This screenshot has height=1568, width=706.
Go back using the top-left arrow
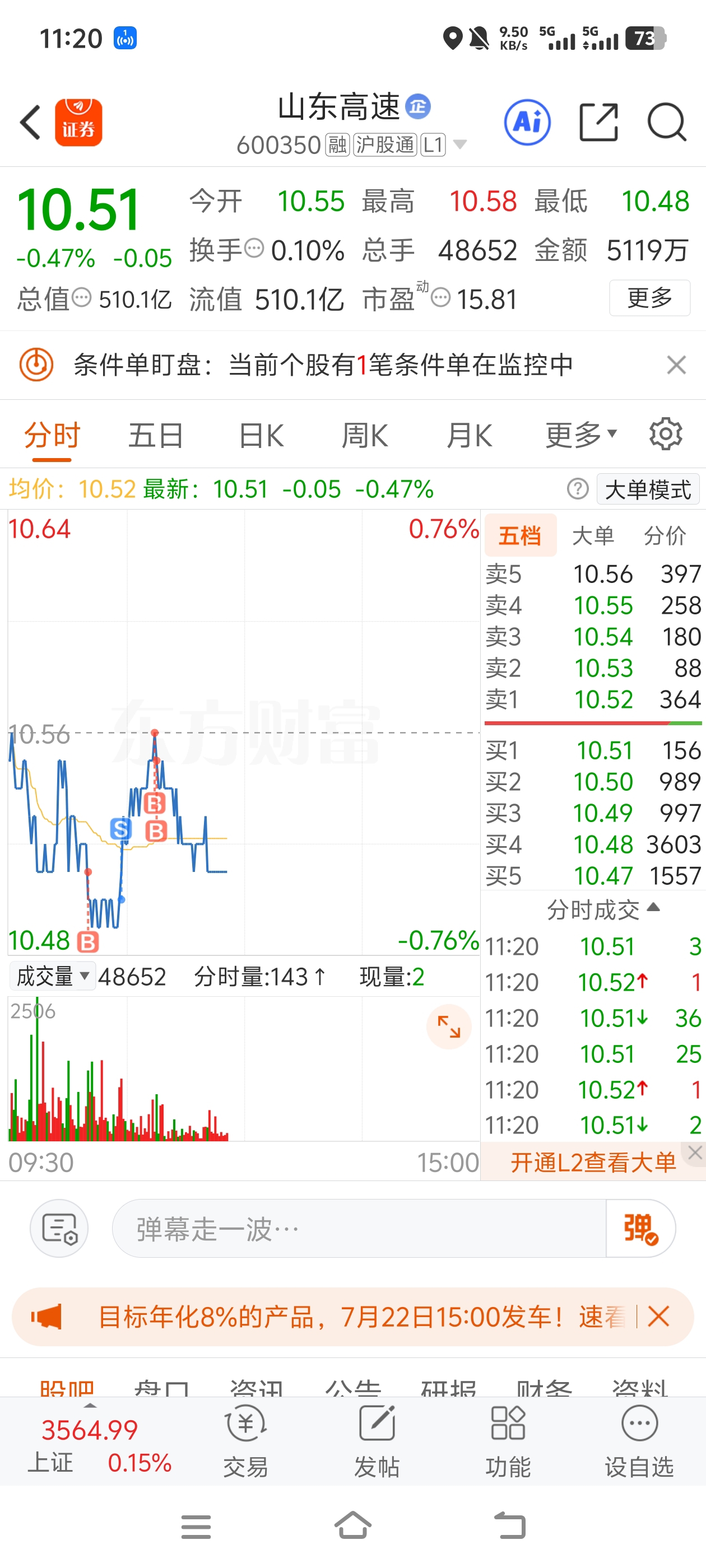pyautogui.click(x=30, y=122)
